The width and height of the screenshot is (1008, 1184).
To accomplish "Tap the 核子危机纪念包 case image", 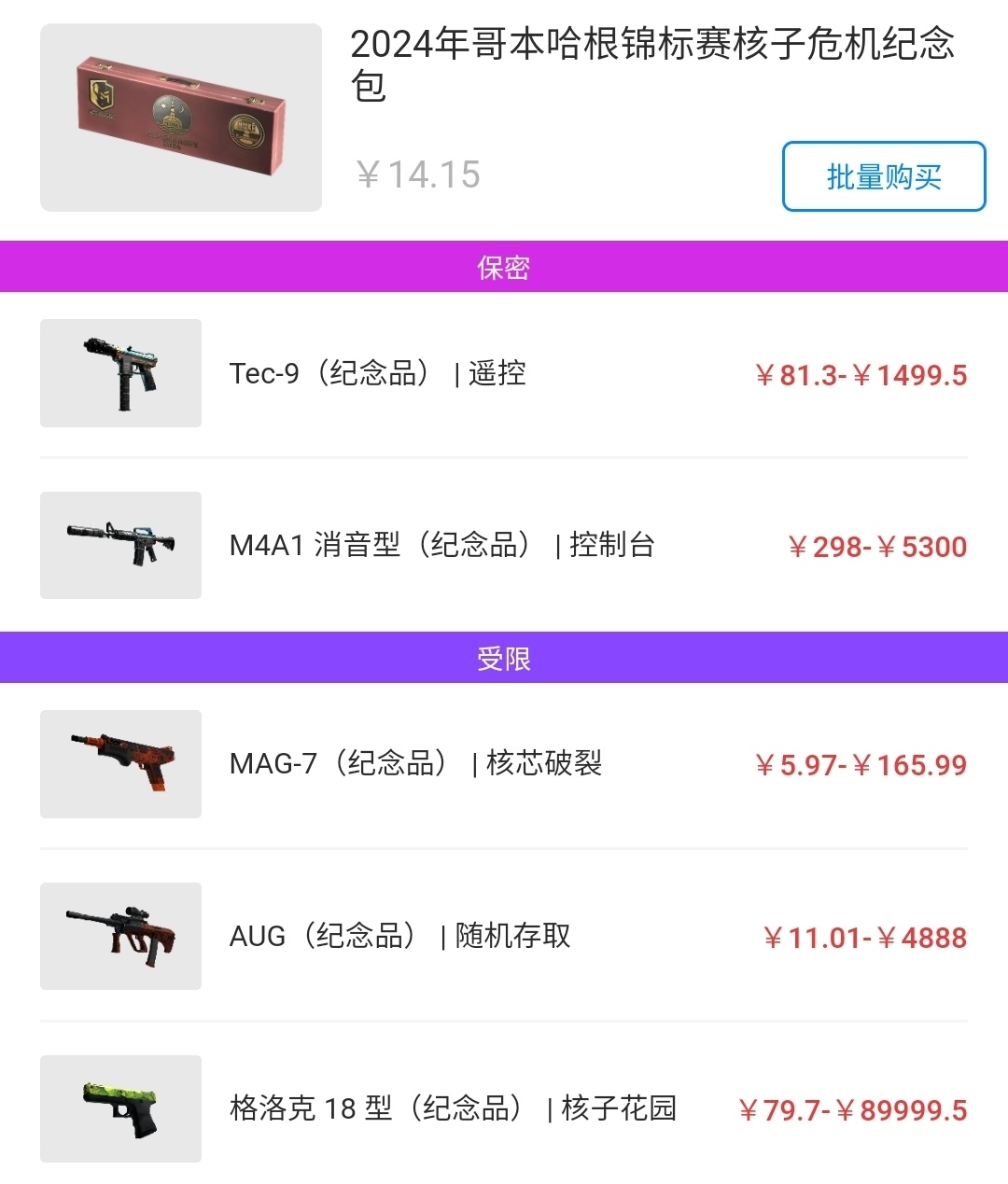I will click(181, 118).
